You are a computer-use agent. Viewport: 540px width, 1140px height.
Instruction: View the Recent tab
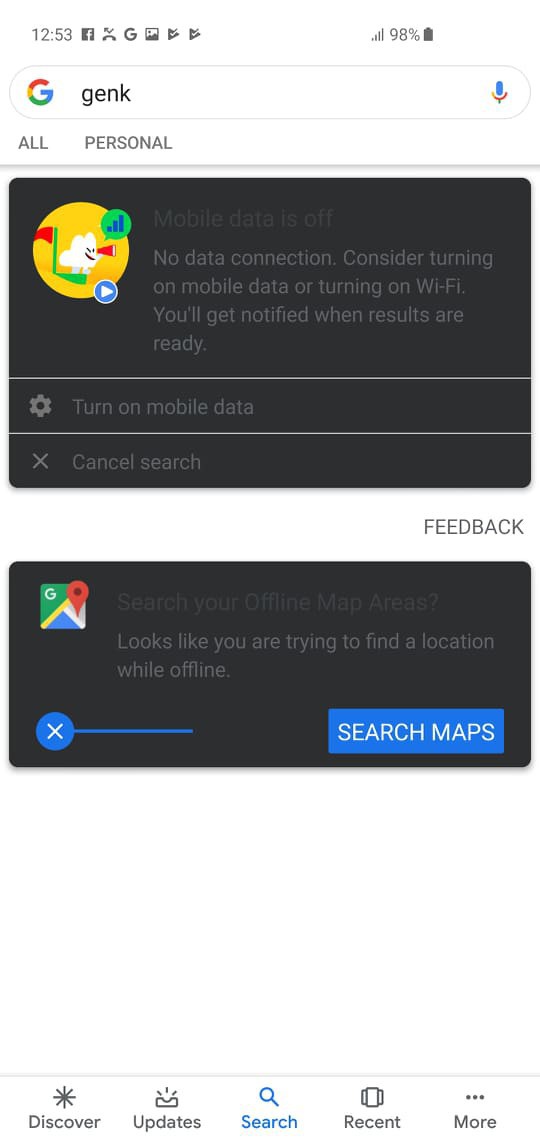(x=372, y=1109)
